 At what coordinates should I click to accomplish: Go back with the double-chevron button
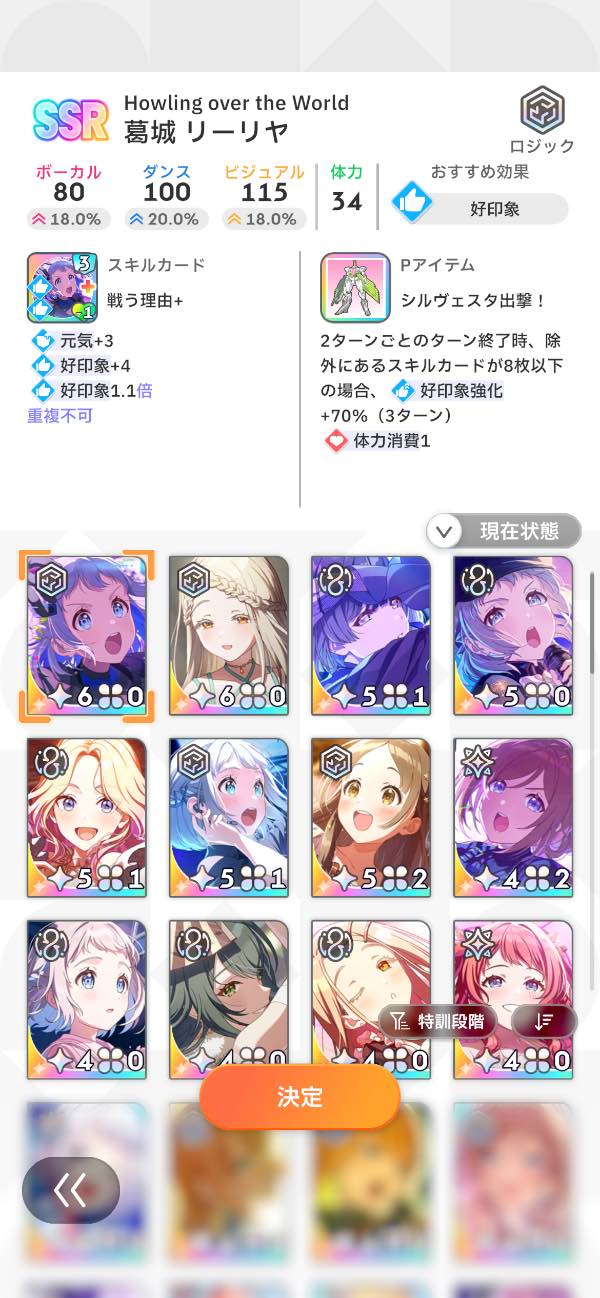point(71,1189)
